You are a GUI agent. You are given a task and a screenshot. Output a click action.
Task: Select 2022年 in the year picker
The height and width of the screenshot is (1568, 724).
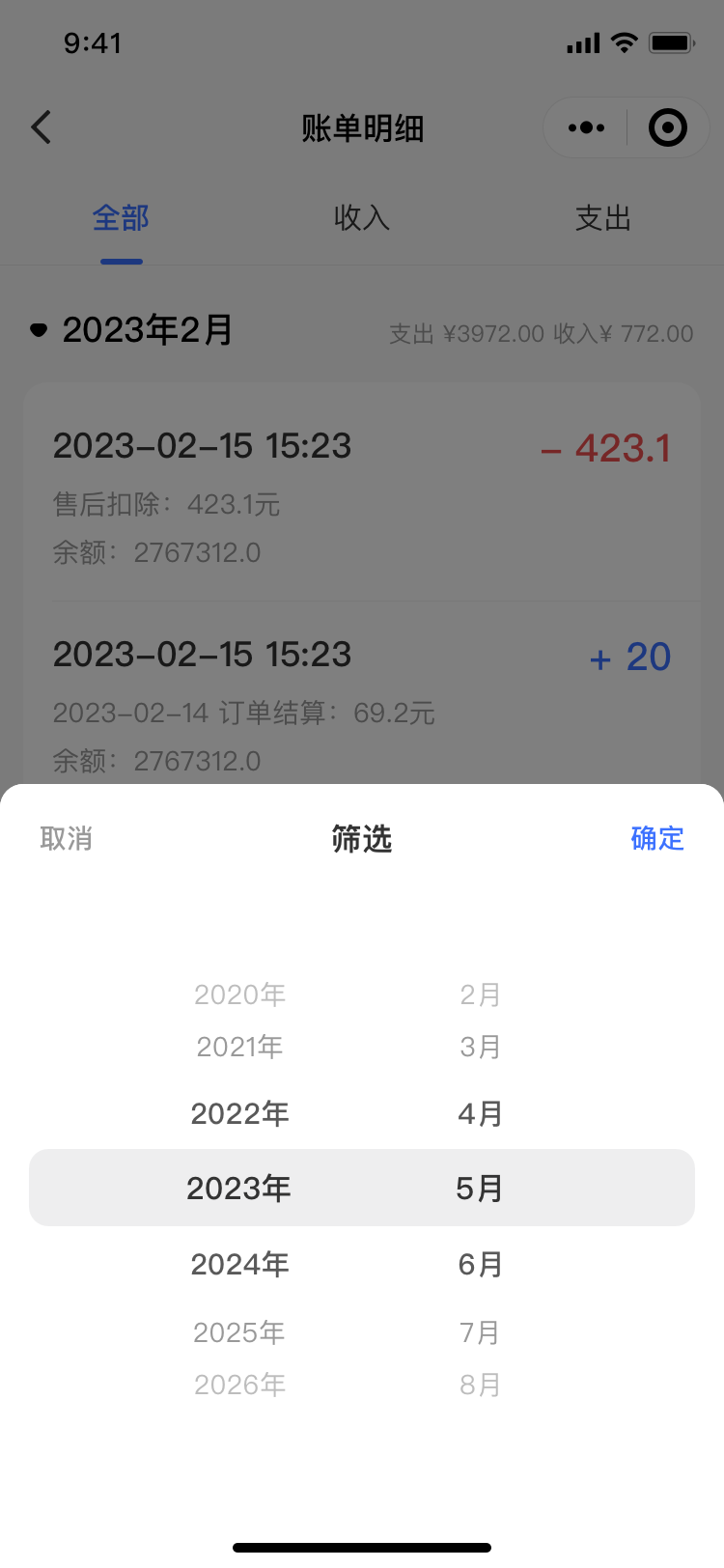point(239,1113)
